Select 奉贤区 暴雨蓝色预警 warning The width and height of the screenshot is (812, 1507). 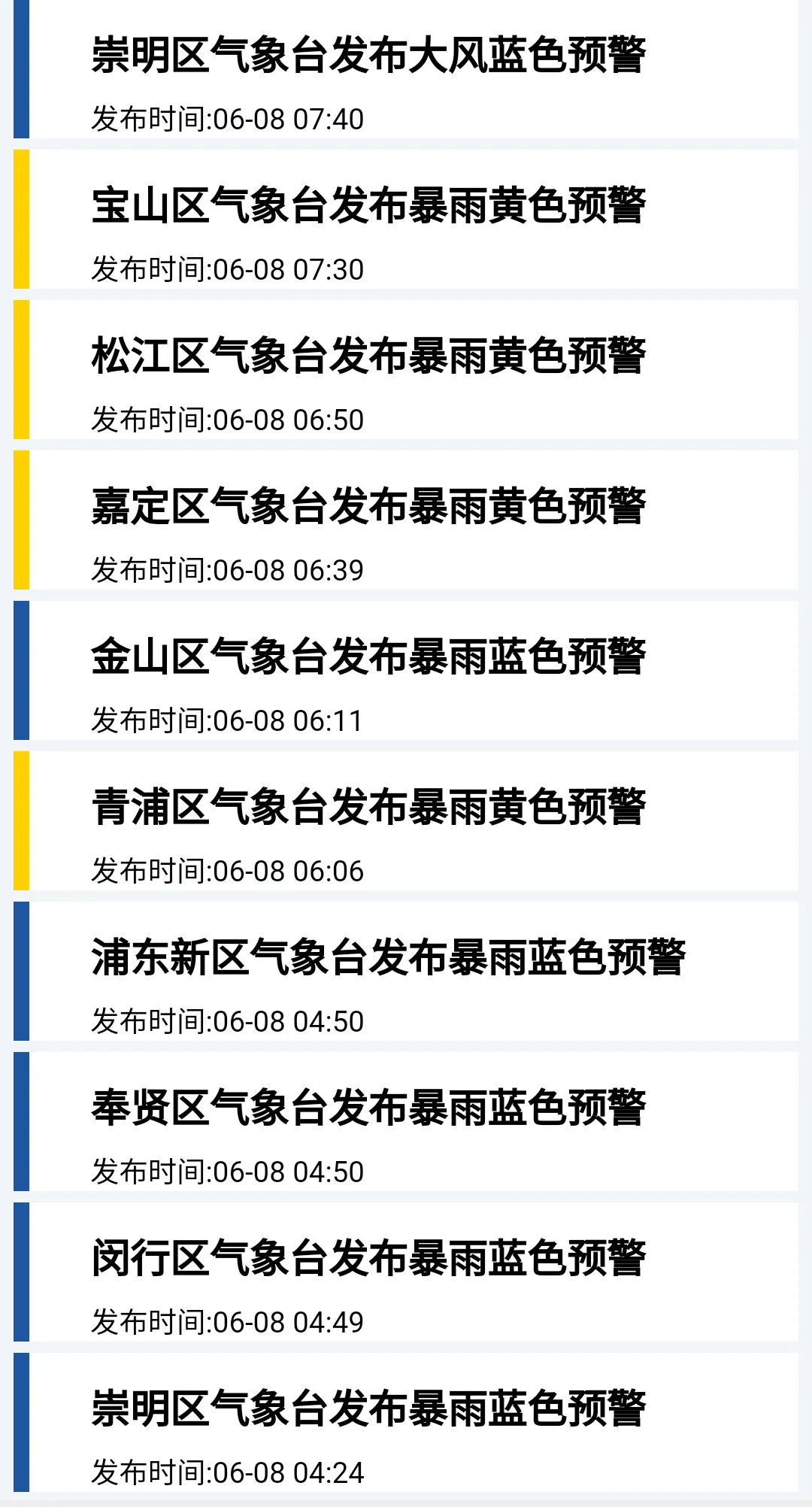(406, 1122)
